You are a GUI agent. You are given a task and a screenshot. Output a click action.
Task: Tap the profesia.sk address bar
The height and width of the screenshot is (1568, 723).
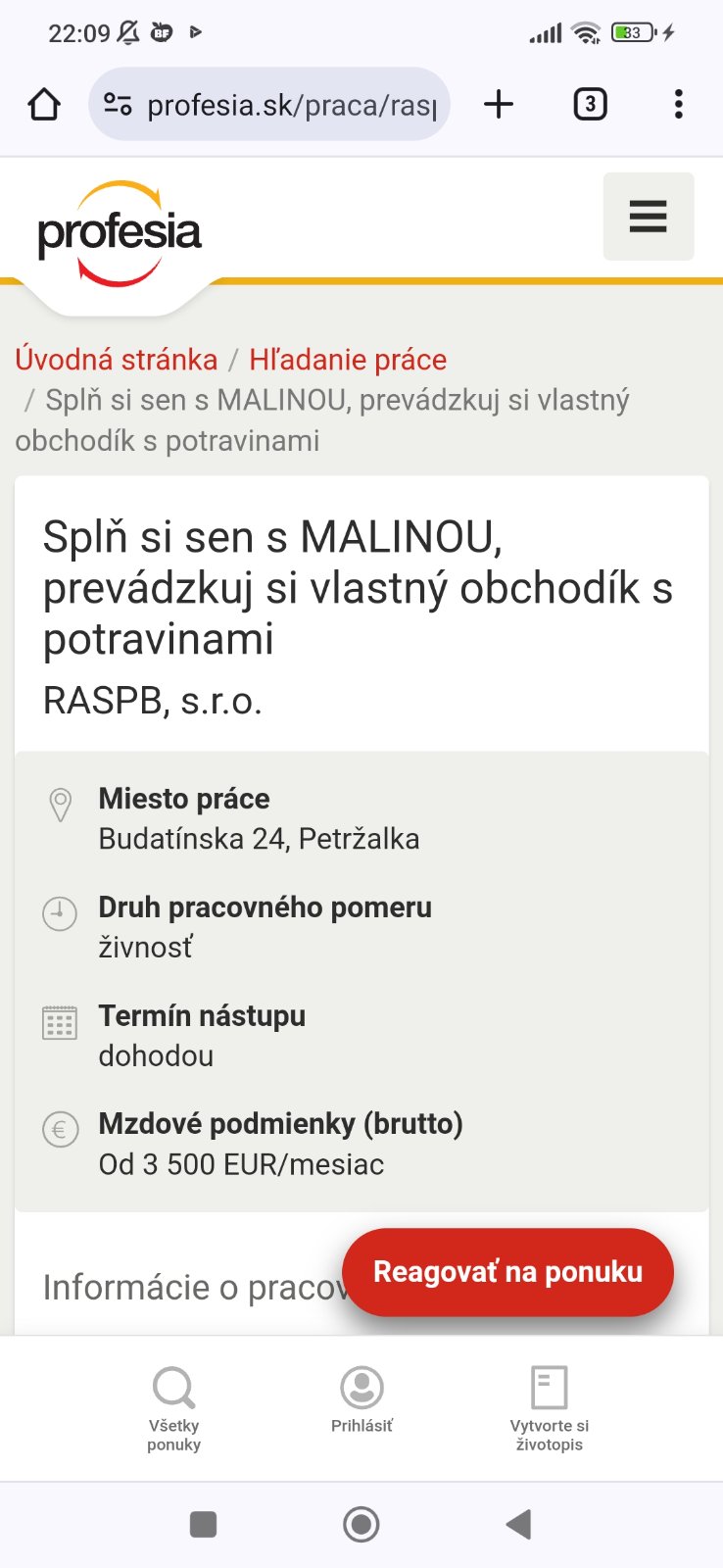[284, 104]
